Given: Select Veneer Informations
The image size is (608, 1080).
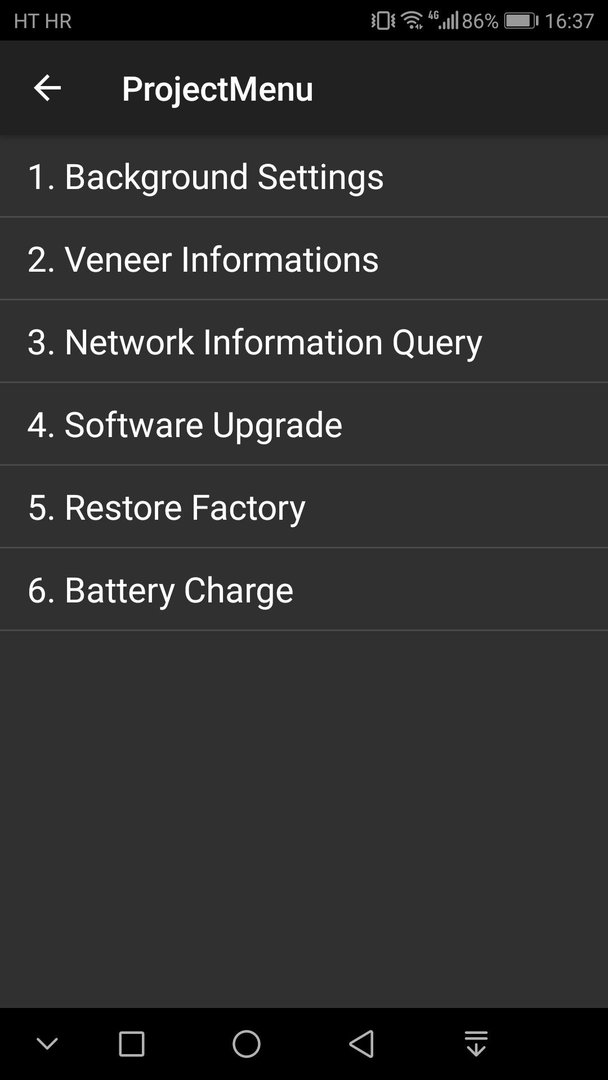Looking at the screenshot, I should pyautogui.click(x=304, y=259).
